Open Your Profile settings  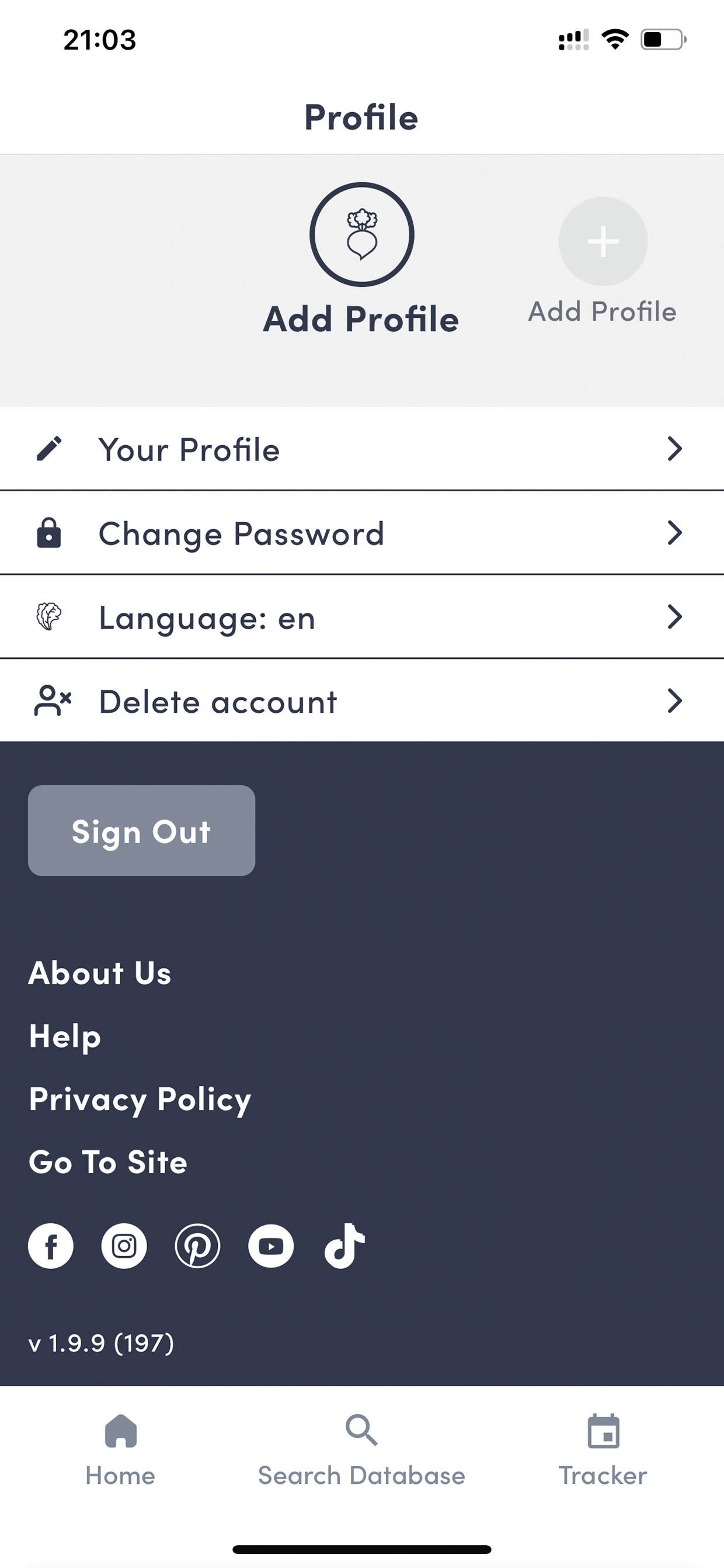tap(362, 449)
